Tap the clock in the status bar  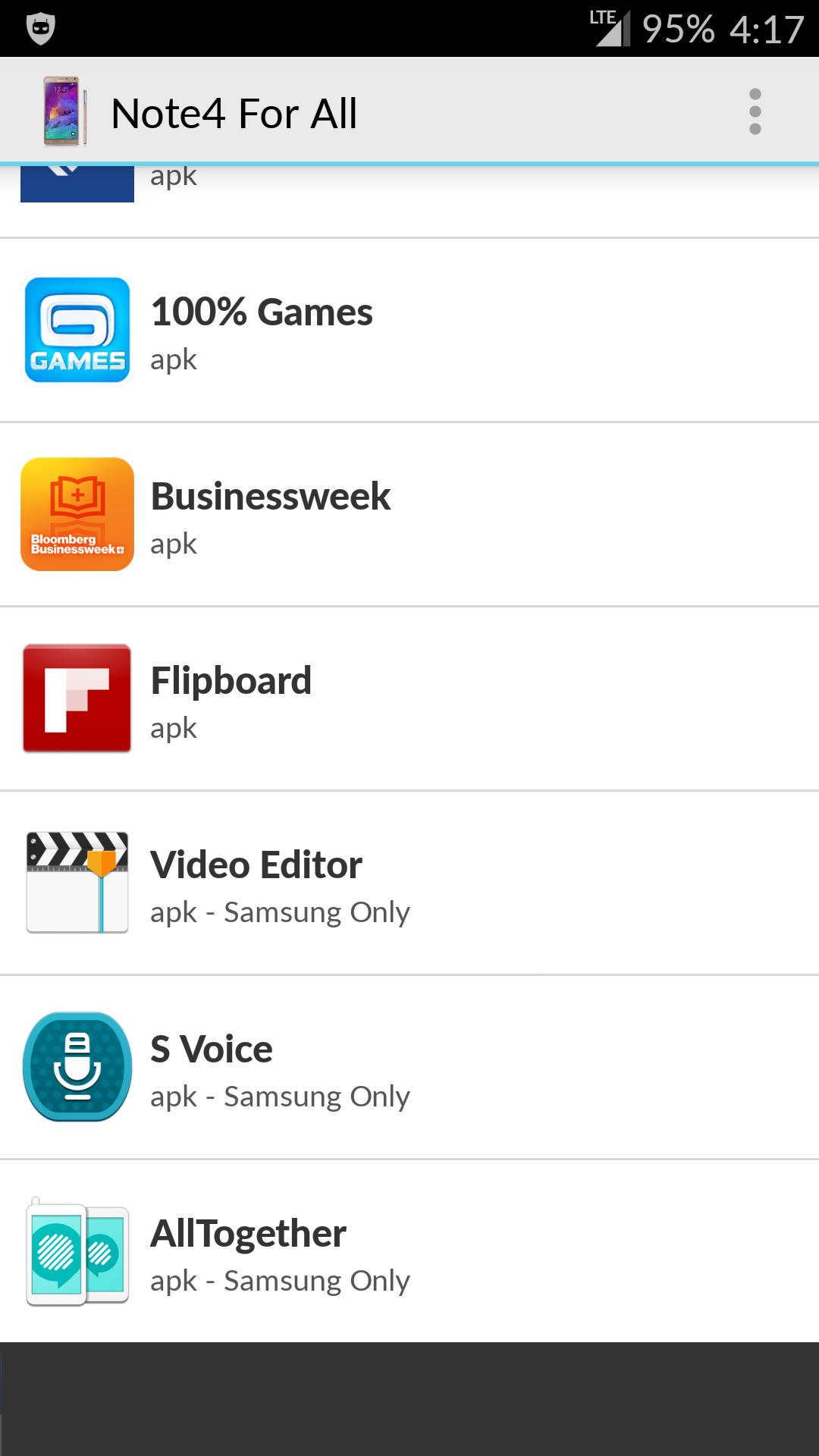764,25
